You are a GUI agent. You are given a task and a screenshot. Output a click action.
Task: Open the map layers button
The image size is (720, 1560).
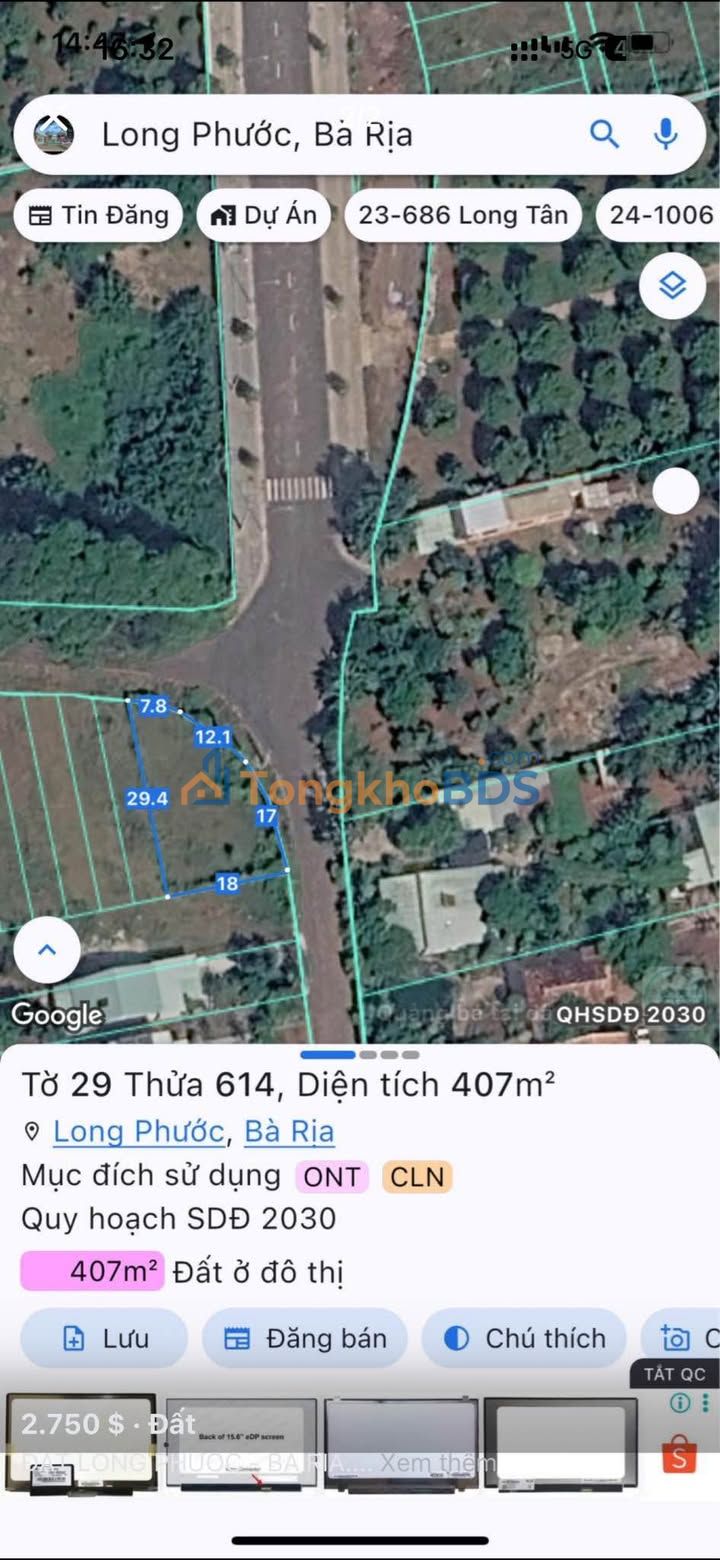pos(672,286)
